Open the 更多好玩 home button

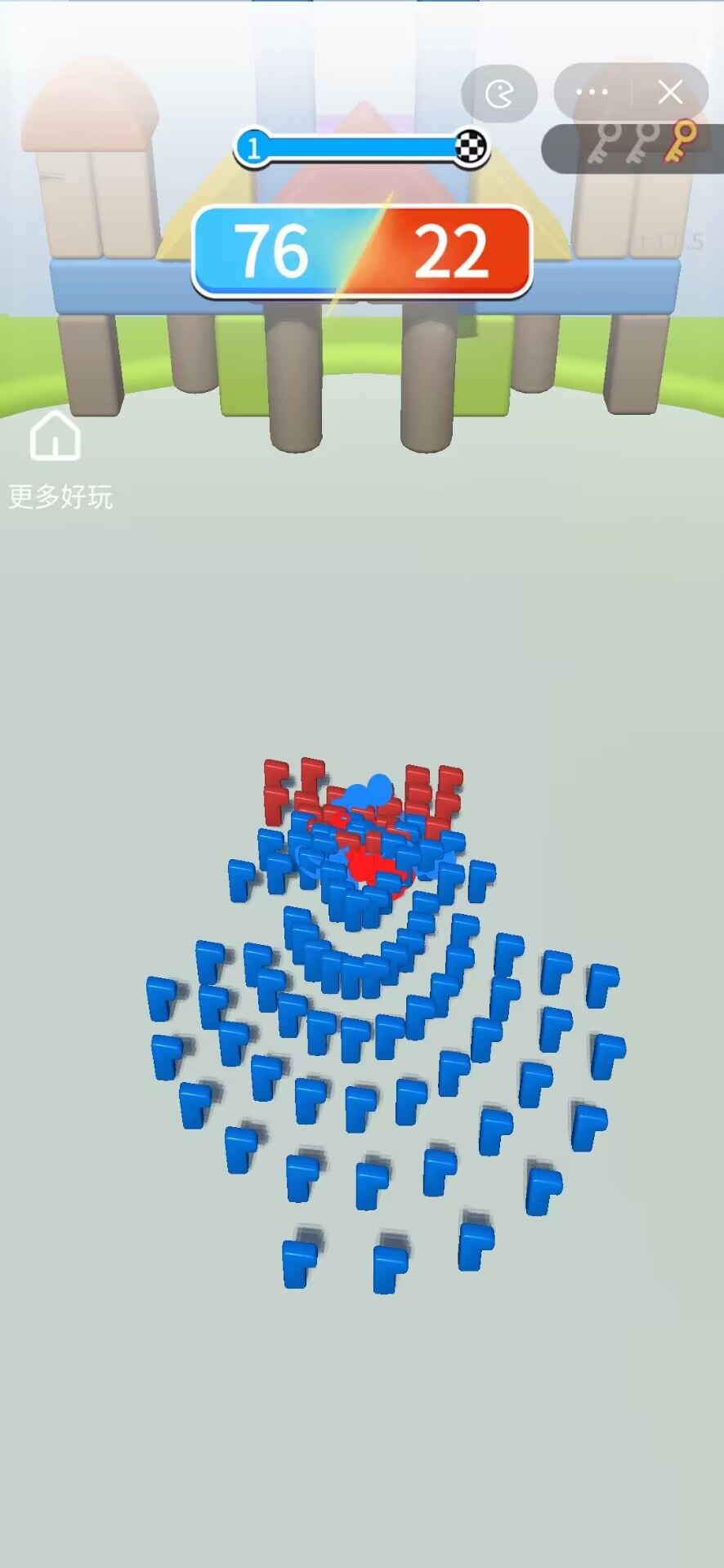(x=56, y=456)
